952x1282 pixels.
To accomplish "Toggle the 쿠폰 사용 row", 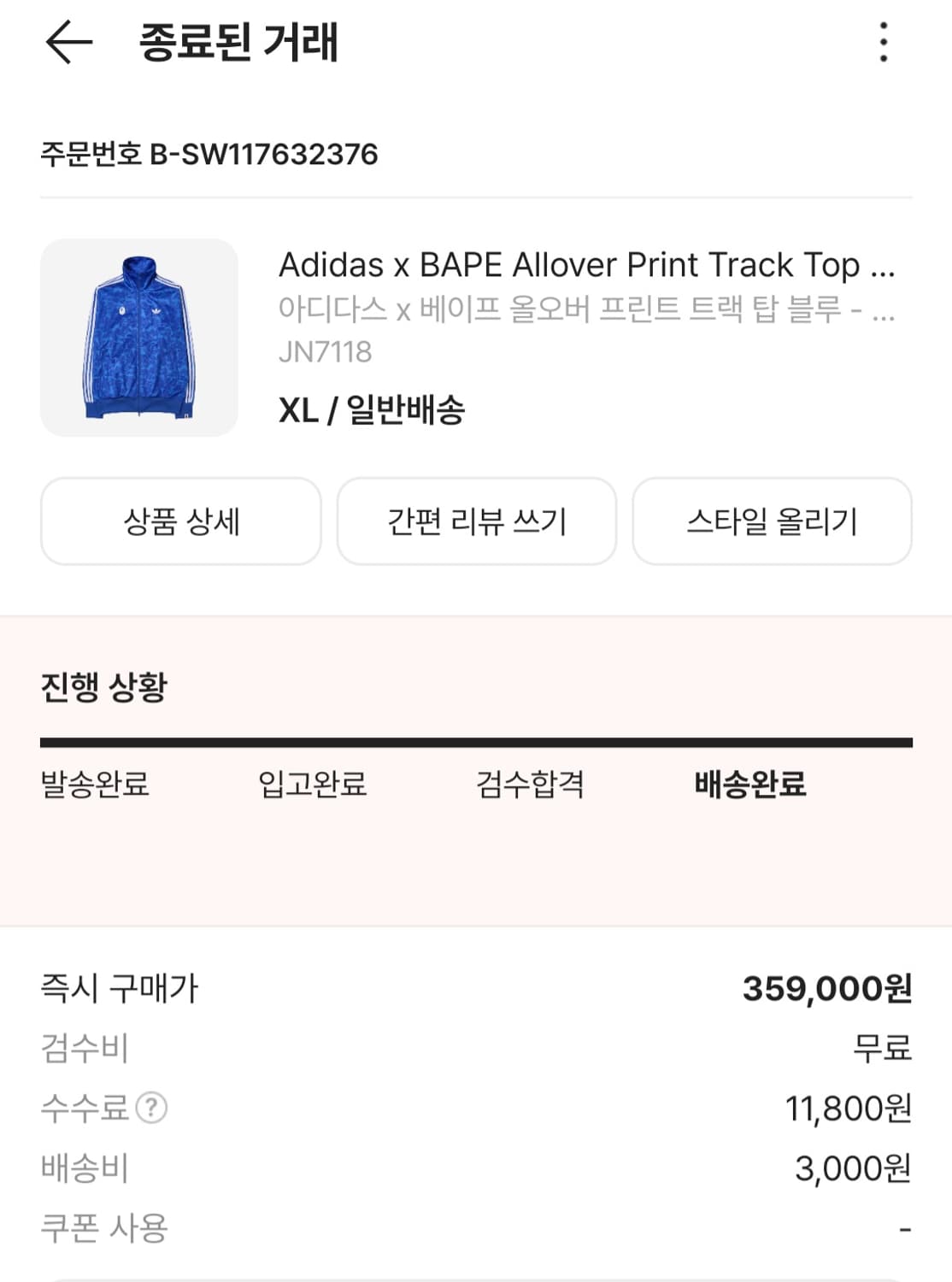I will pos(476,1231).
